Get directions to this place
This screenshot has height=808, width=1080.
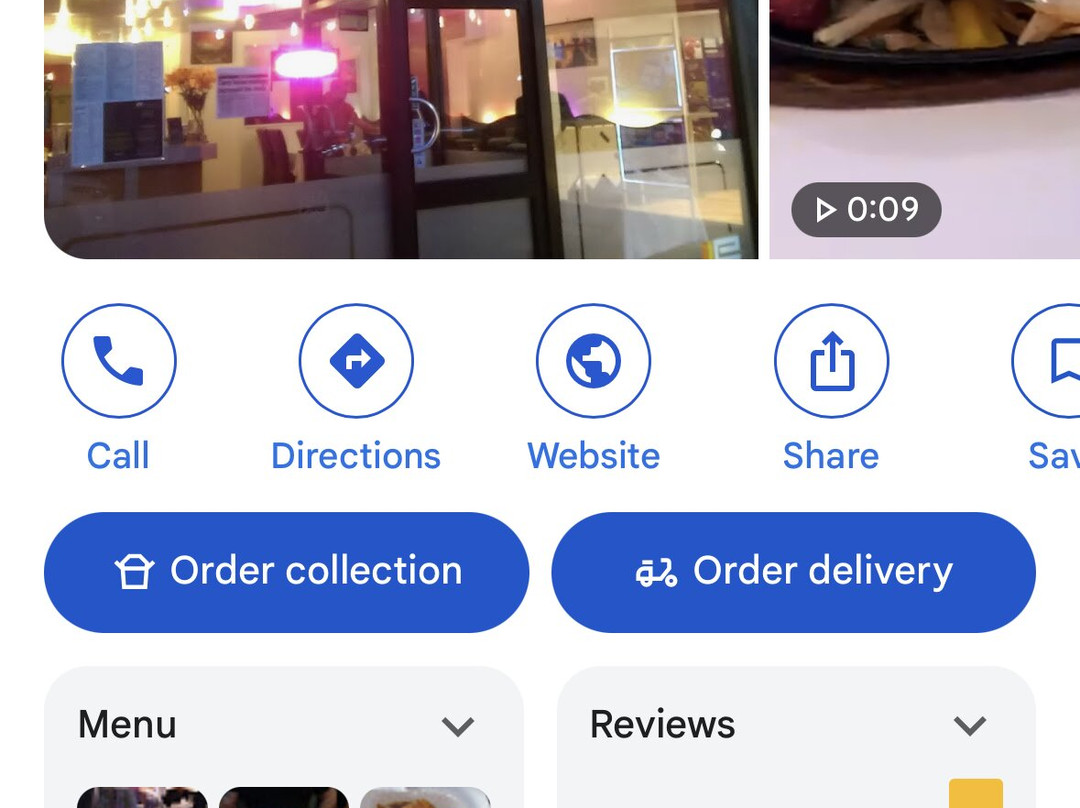(356, 361)
